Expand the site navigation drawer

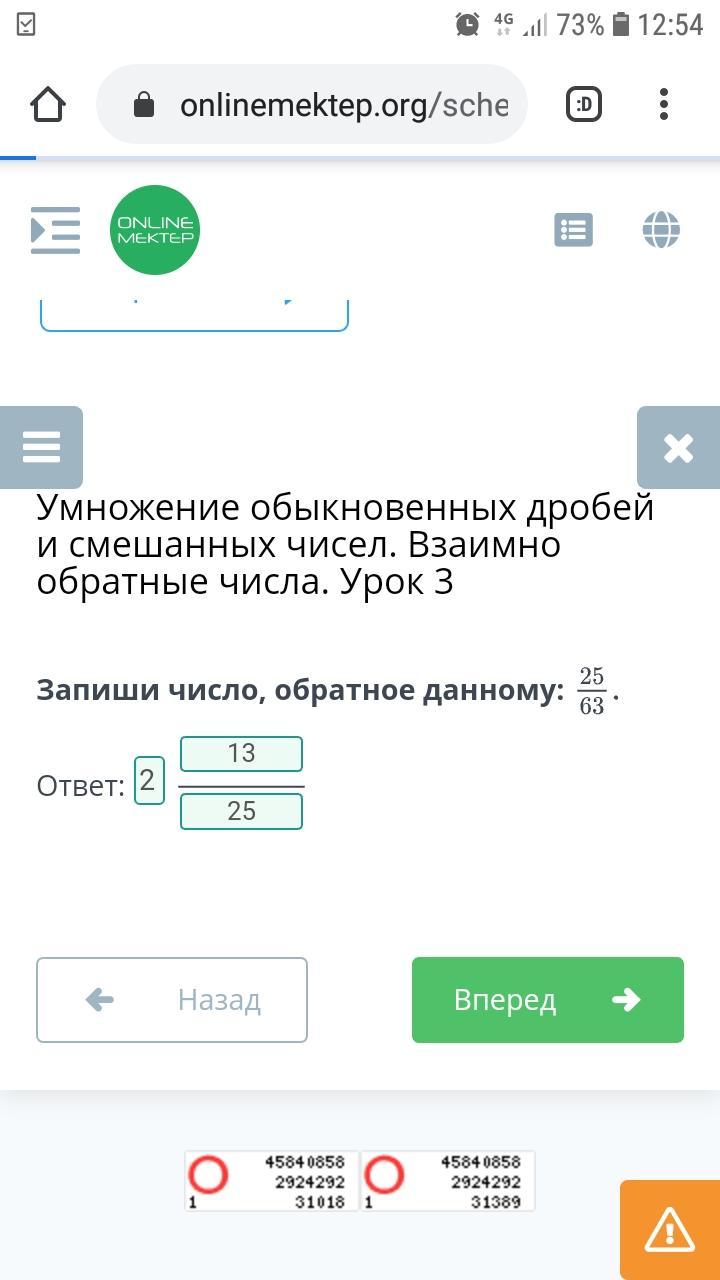click(x=55, y=230)
